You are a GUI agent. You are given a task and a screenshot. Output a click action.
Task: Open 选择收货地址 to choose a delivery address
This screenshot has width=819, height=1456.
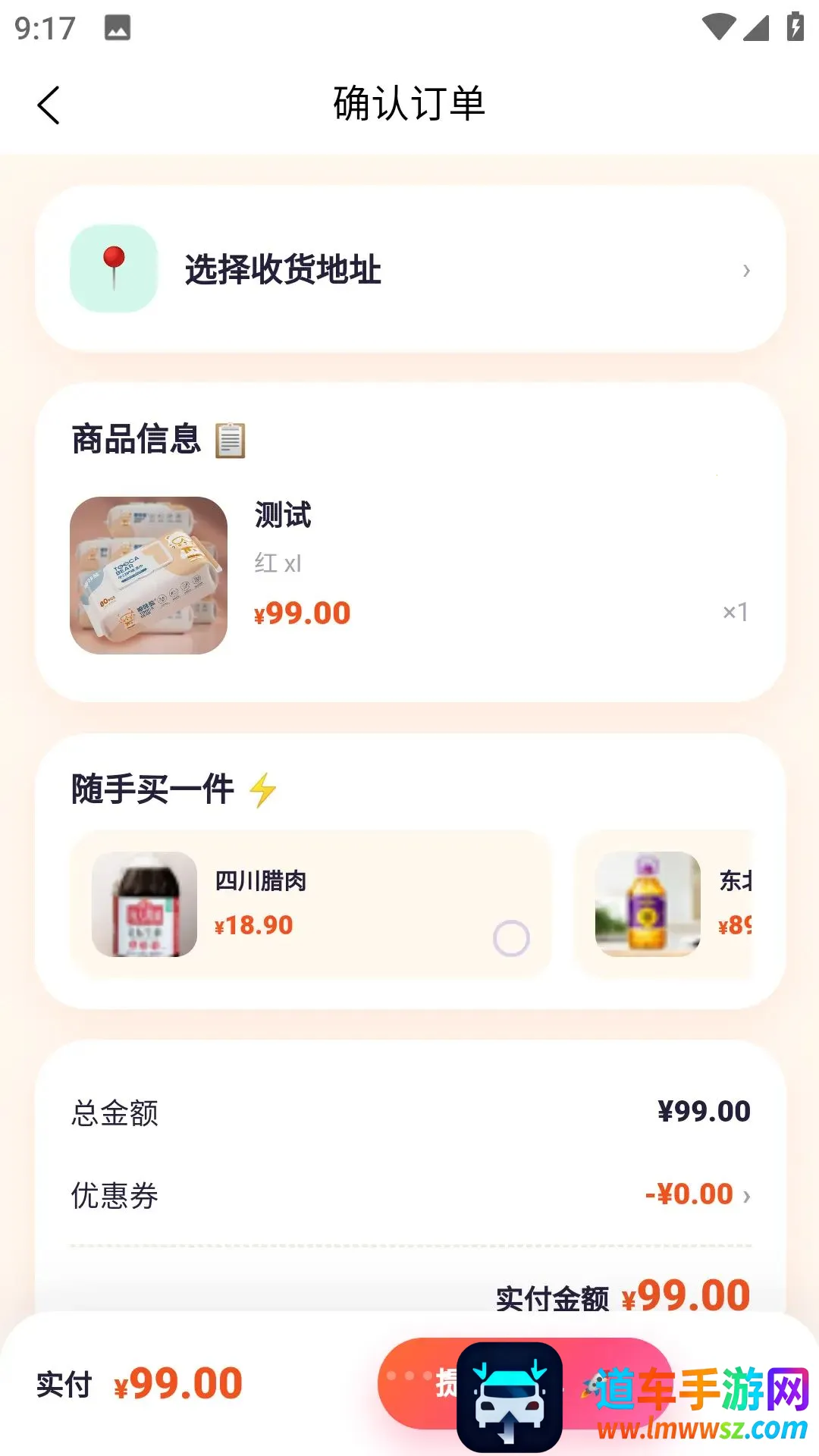pyautogui.click(x=409, y=269)
